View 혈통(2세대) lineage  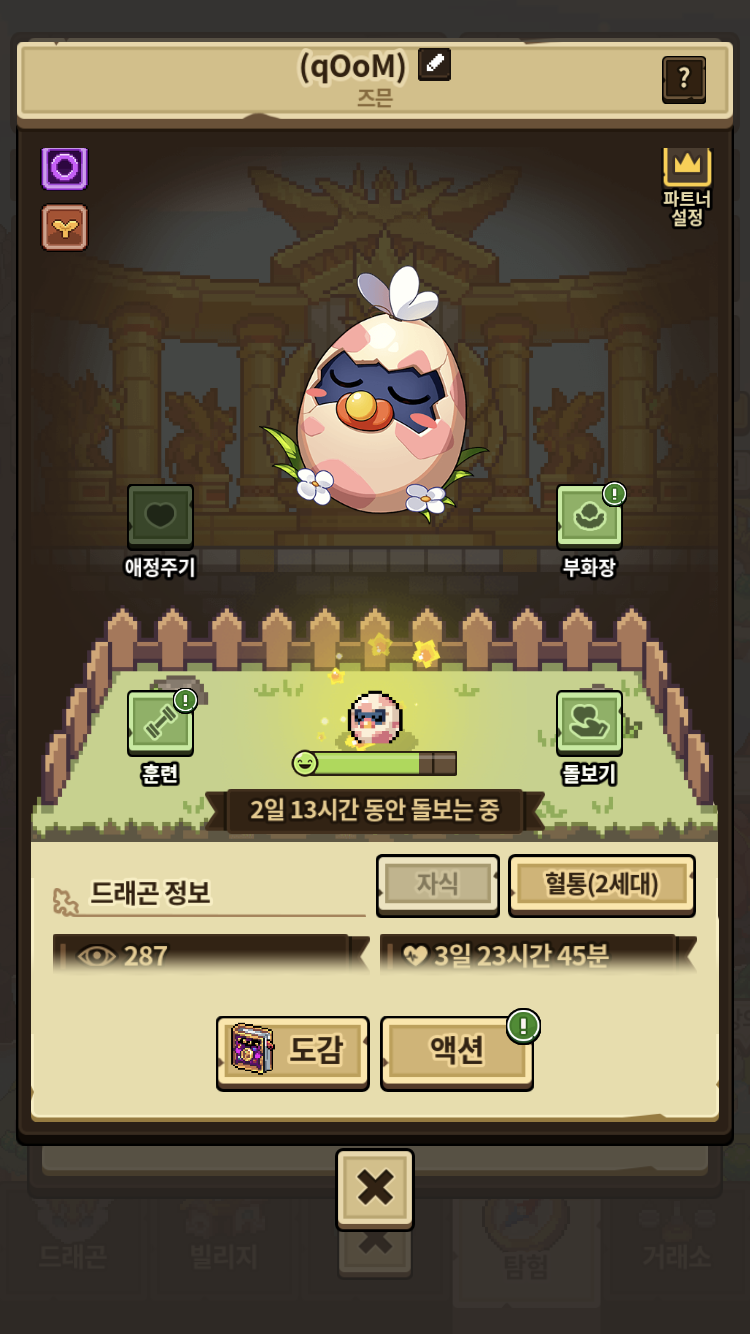tap(601, 884)
